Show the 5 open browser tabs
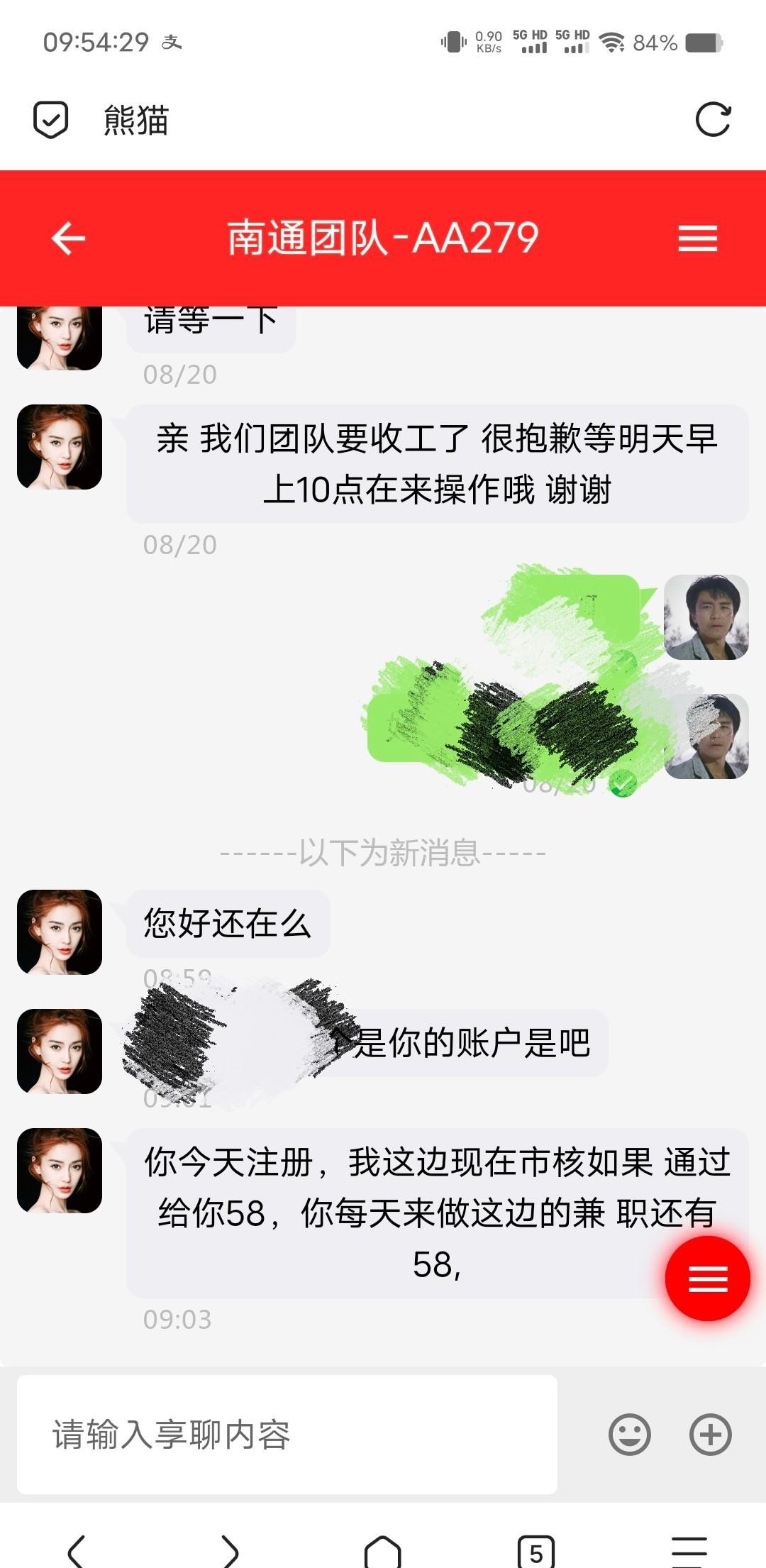 536,1552
